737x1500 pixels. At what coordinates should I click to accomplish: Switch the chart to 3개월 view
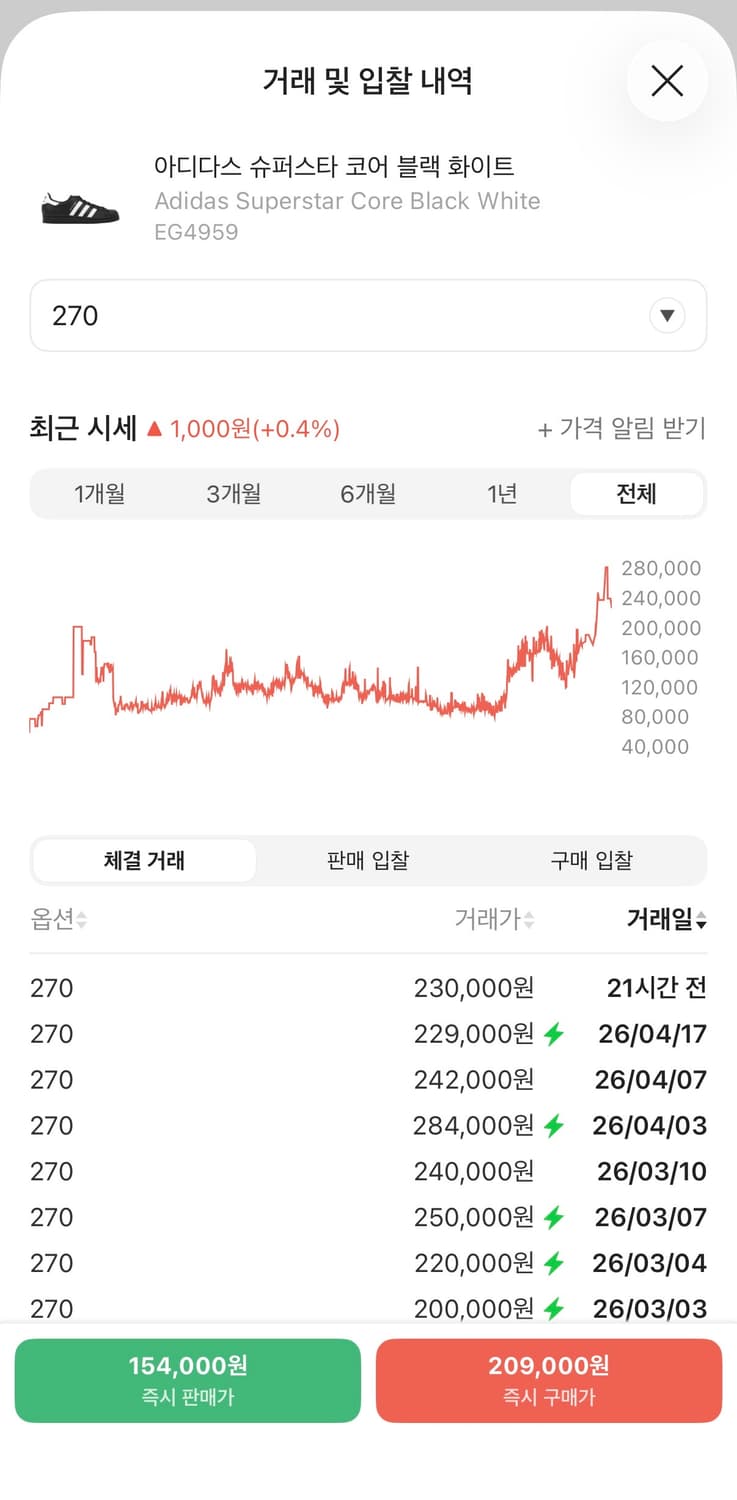pos(232,494)
